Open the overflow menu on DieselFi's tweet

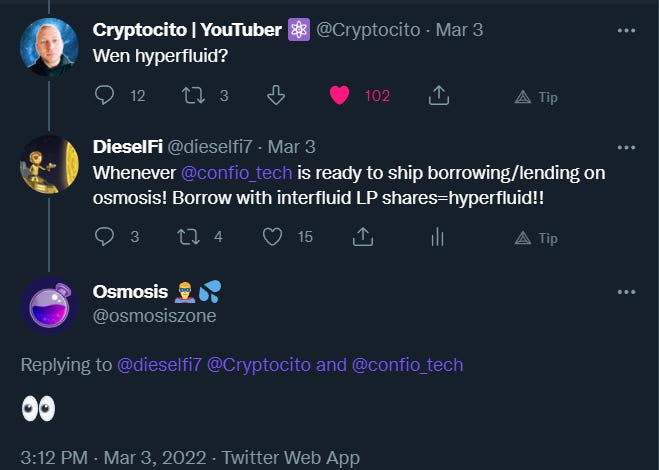626,147
